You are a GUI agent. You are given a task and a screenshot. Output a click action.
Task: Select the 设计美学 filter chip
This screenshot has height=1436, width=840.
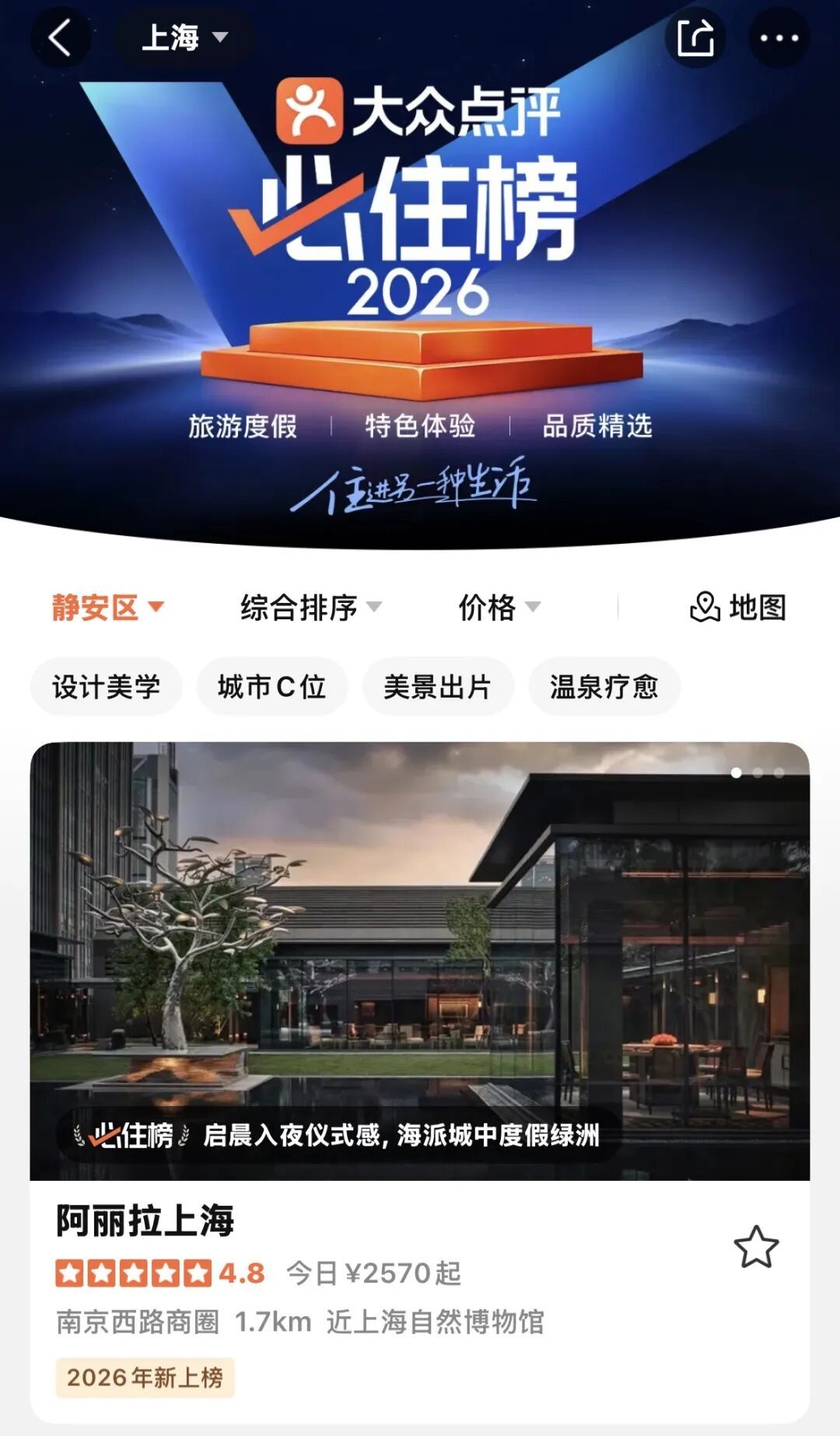pos(106,687)
